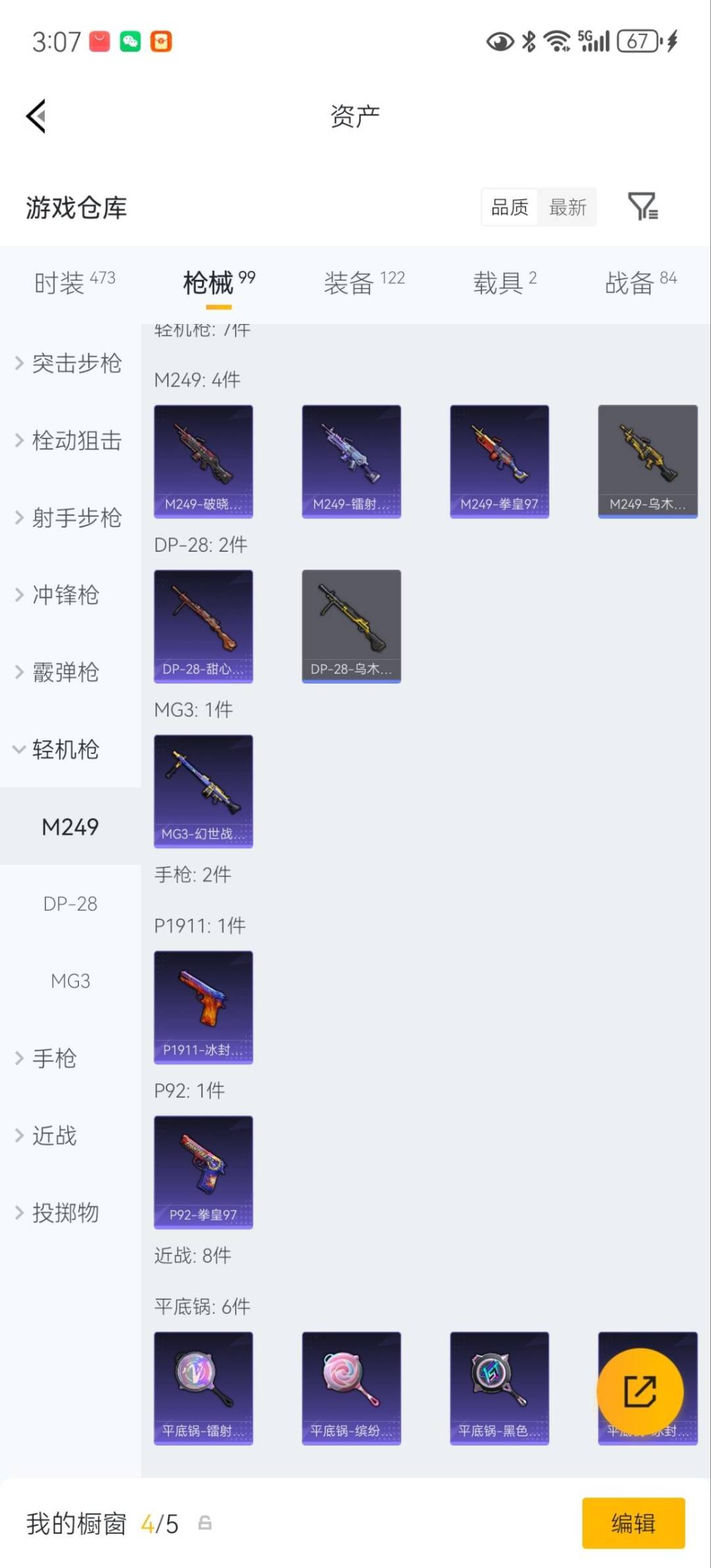The height and width of the screenshot is (1568, 711).
Task: Tap the back arrow to exit 资产 page
Action: click(36, 116)
